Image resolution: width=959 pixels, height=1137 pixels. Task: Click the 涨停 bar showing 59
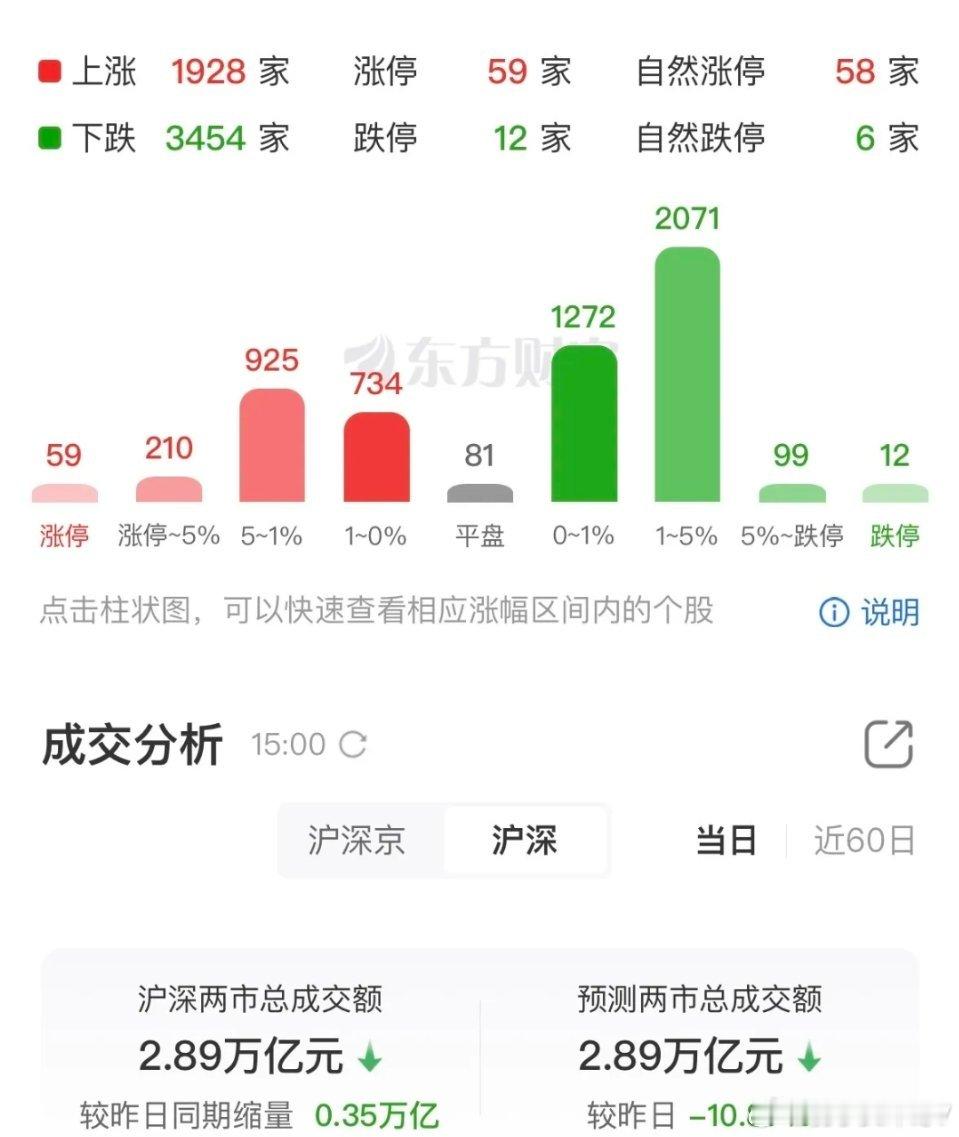[x=66, y=496]
